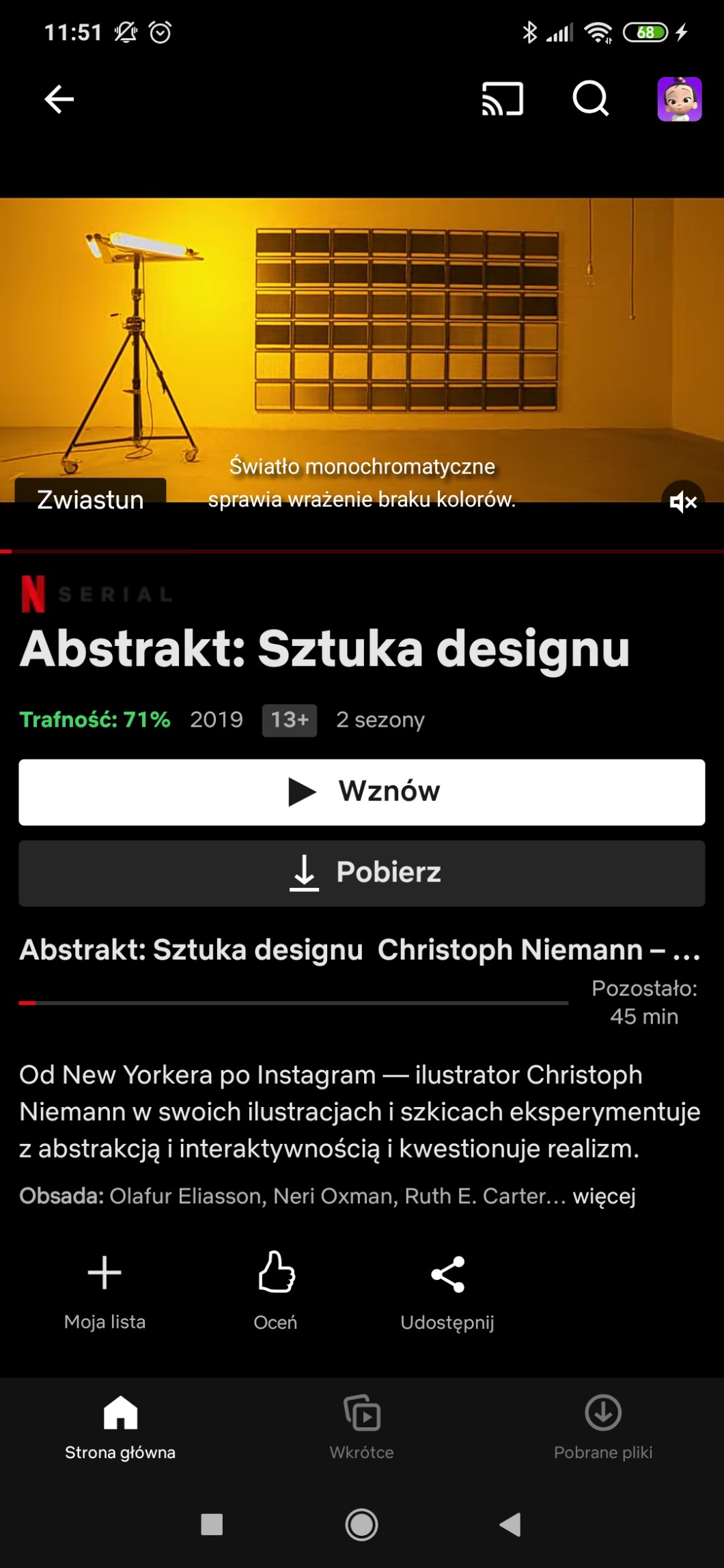Tap the system home button

(x=362, y=1524)
